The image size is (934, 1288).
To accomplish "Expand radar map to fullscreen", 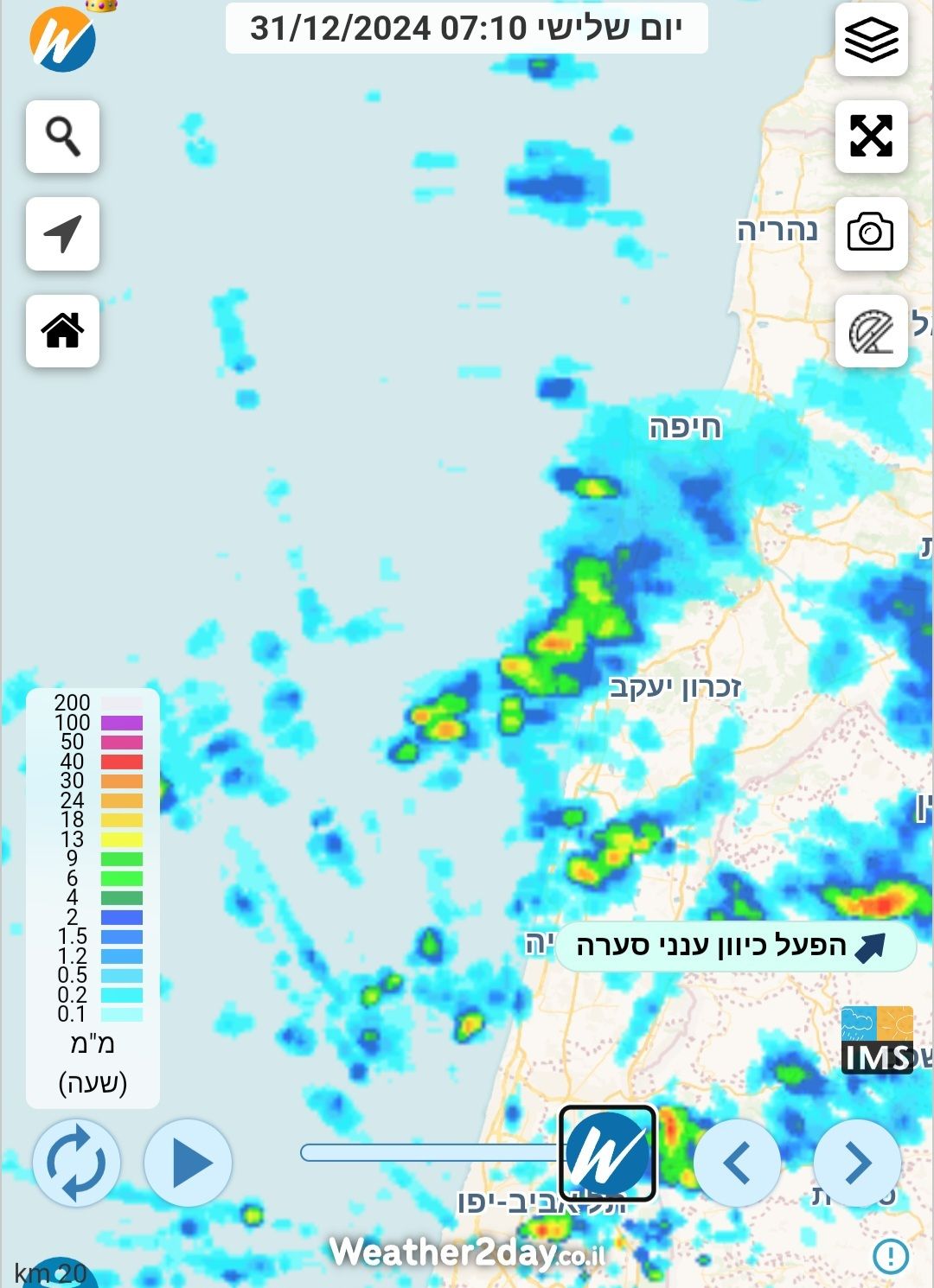I will pyautogui.click(x=871, y=137).
